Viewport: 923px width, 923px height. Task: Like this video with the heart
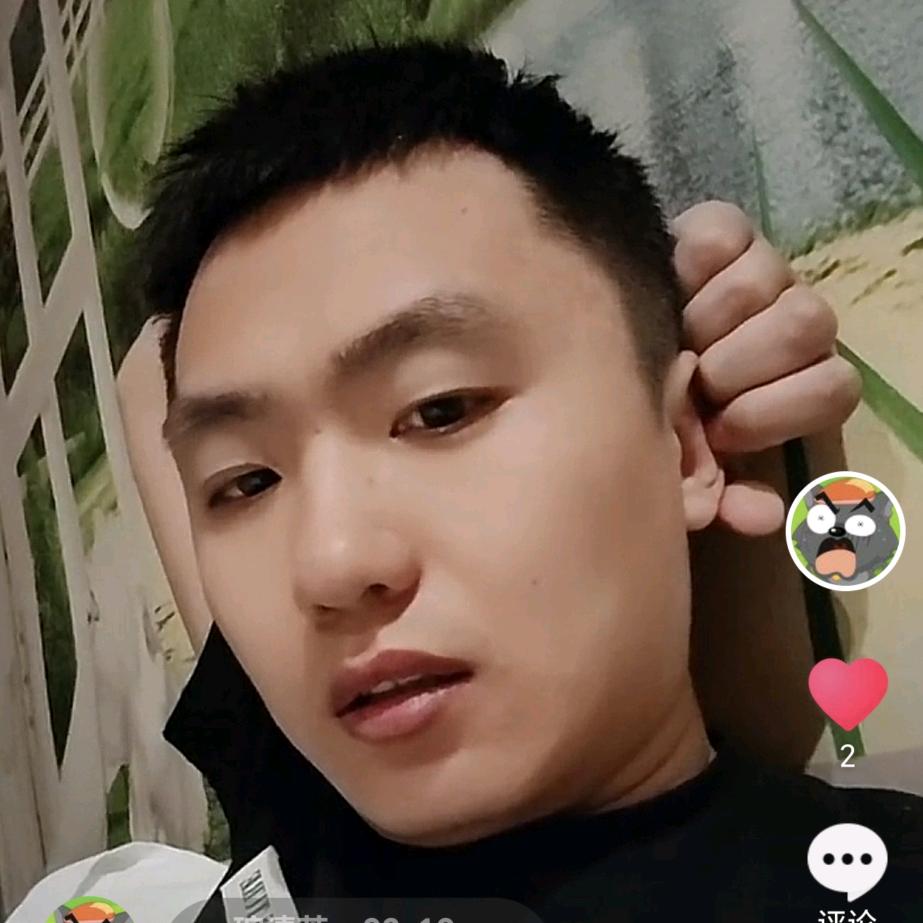click(848, 693)
